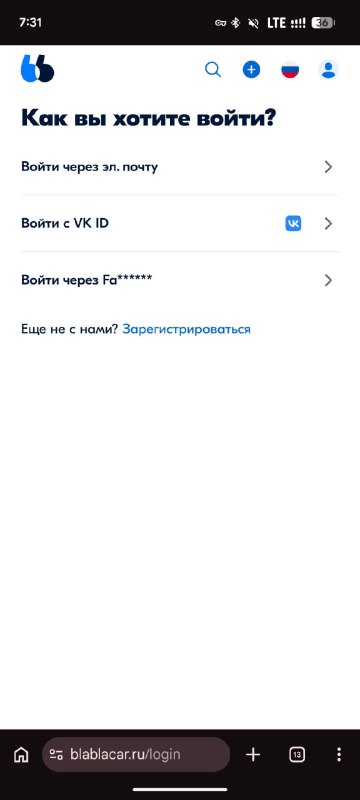Choose Войти через Fa******
This screenshot has height=800, width=360.
point(179,280)
